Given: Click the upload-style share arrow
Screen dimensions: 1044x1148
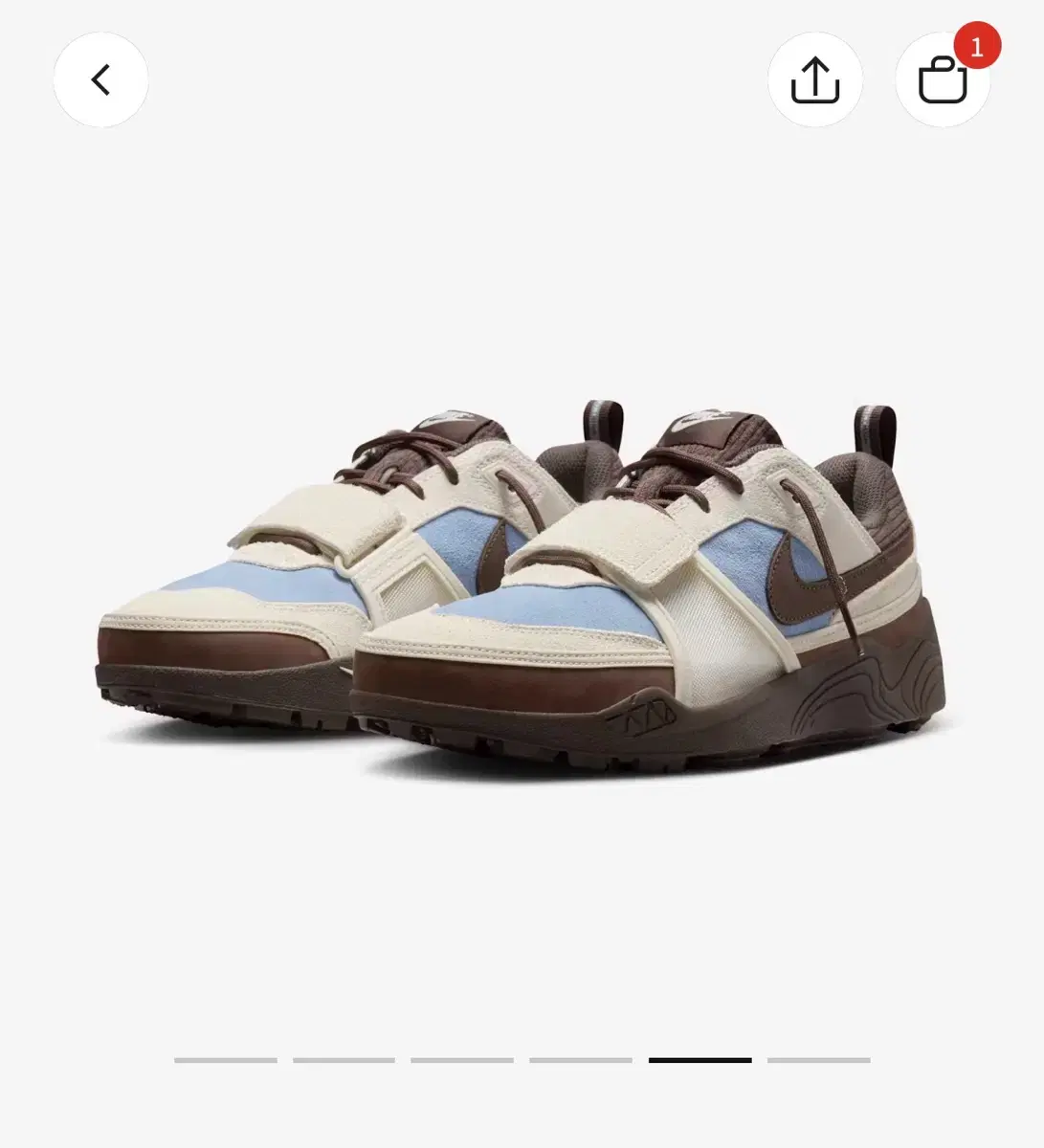Looking at the screenshot, I should [x=814, y=79].
